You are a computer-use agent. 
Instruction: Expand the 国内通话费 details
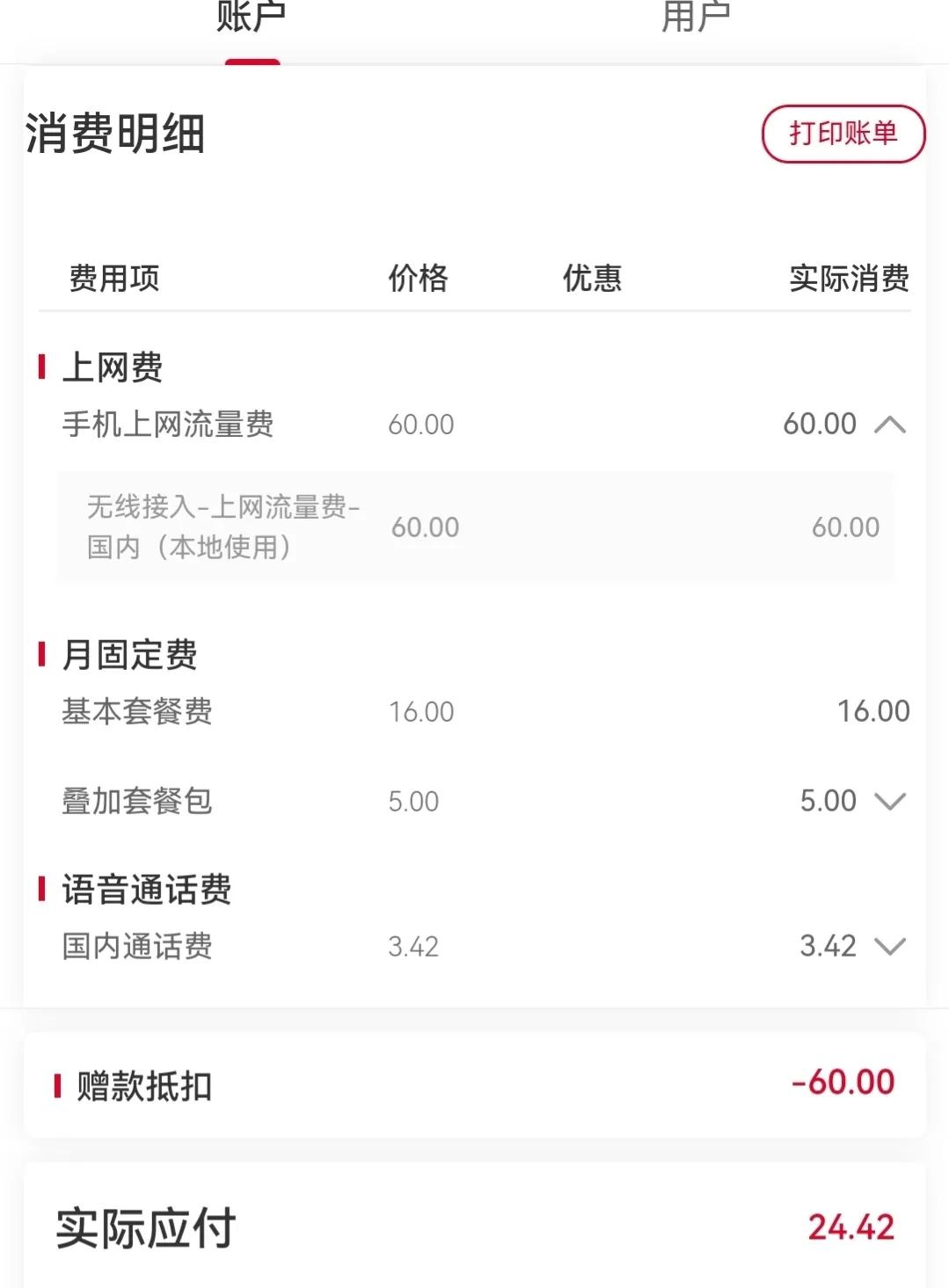pyautogui.click(x=892, y=947)
